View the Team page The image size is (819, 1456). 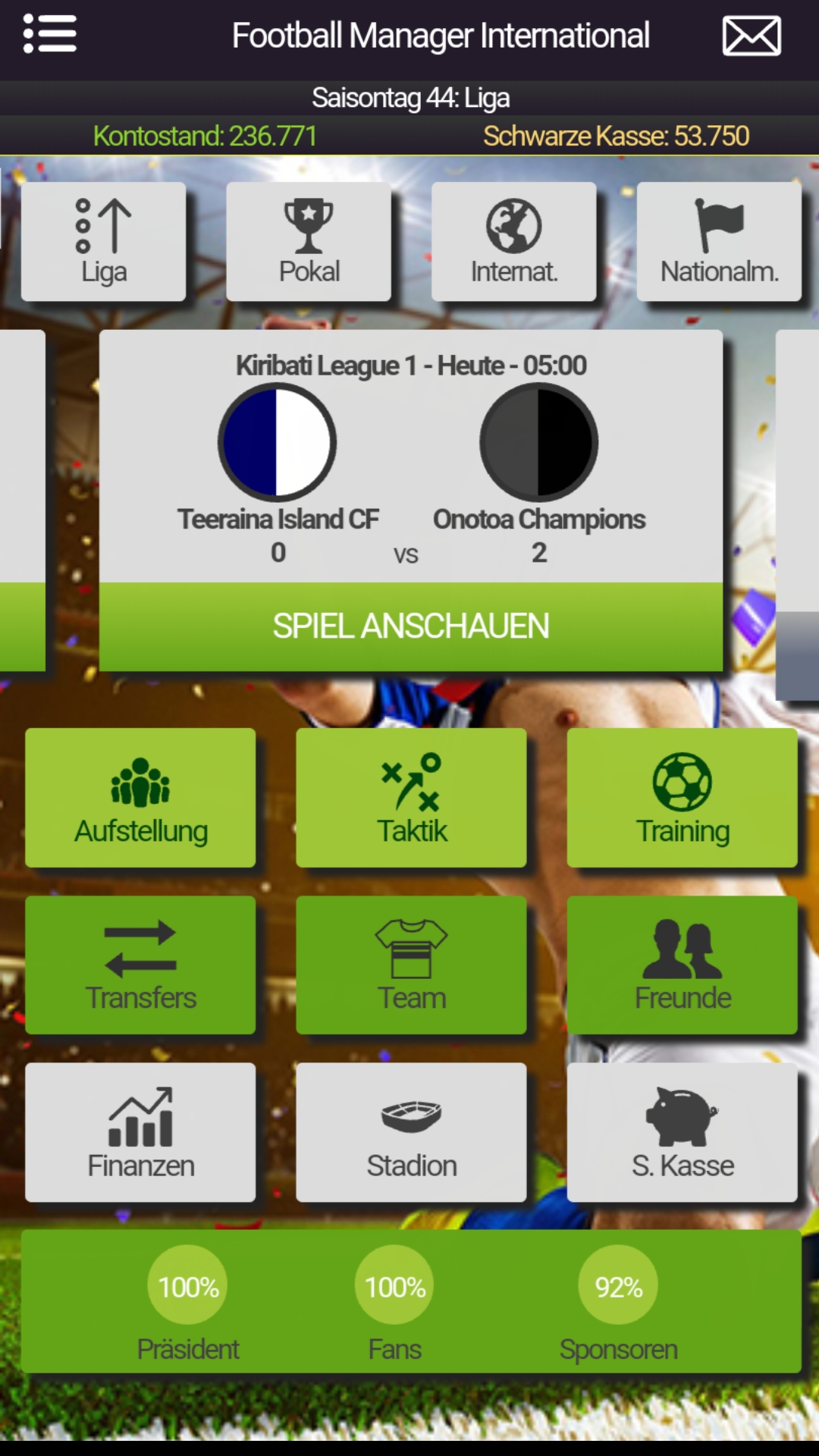click(x=411, y=965)
